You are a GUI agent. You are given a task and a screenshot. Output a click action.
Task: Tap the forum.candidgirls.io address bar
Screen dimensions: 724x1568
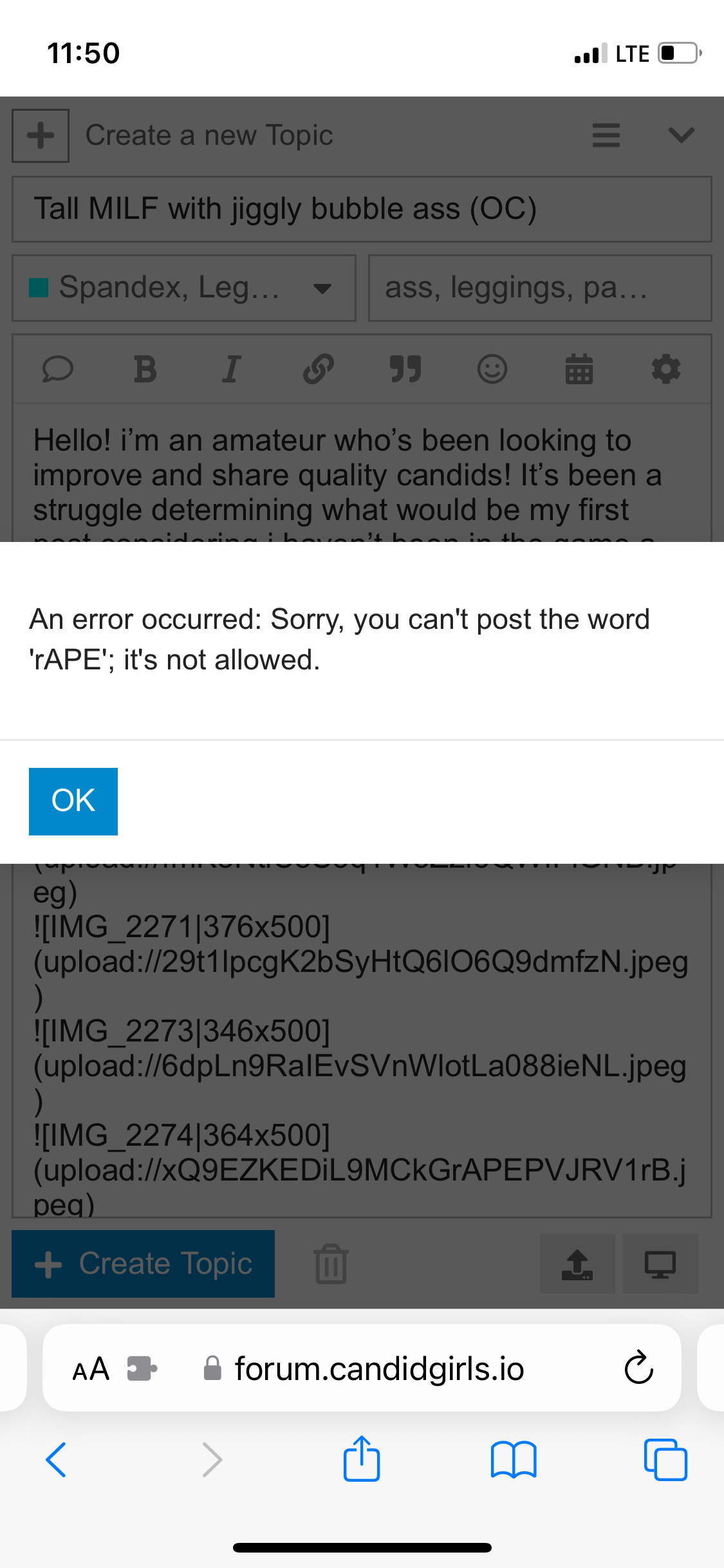(380, 1368)
